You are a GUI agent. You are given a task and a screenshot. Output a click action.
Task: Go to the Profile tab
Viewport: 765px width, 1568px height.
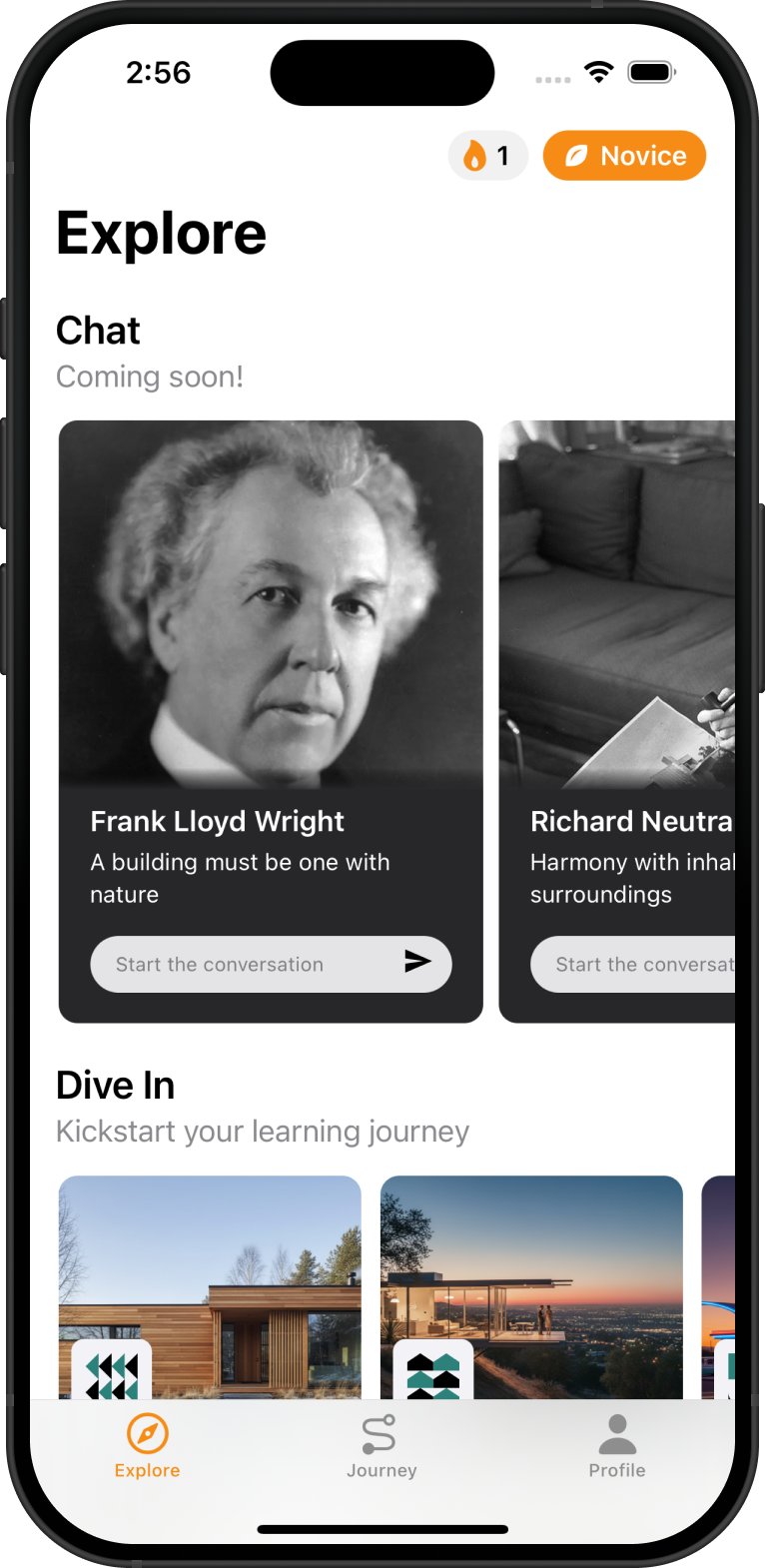click(616, 1445)
